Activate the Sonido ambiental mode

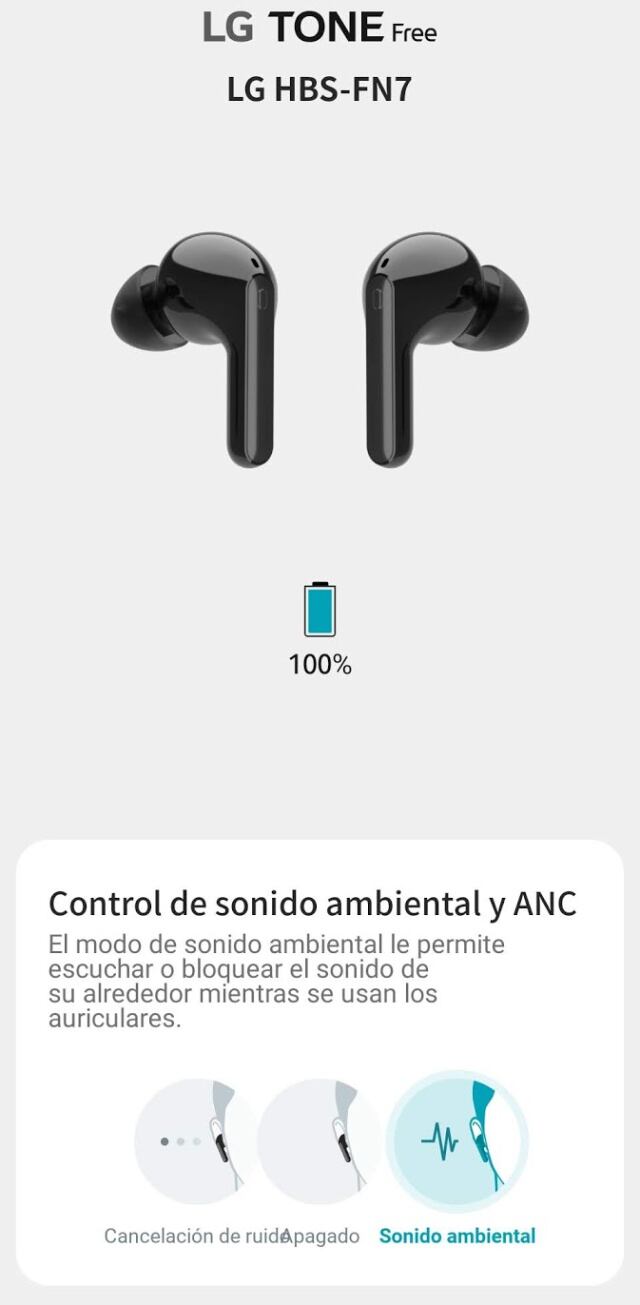tap(457, 1142)
